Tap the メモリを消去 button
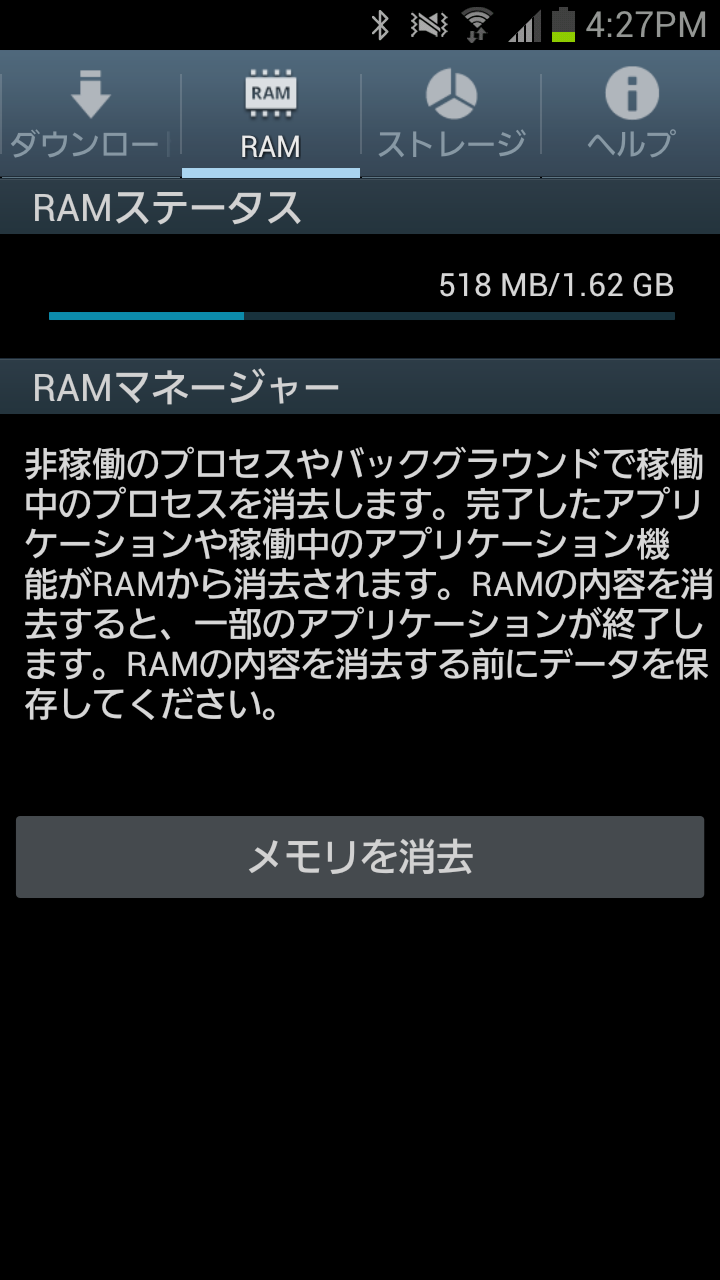 coord(360,857)
